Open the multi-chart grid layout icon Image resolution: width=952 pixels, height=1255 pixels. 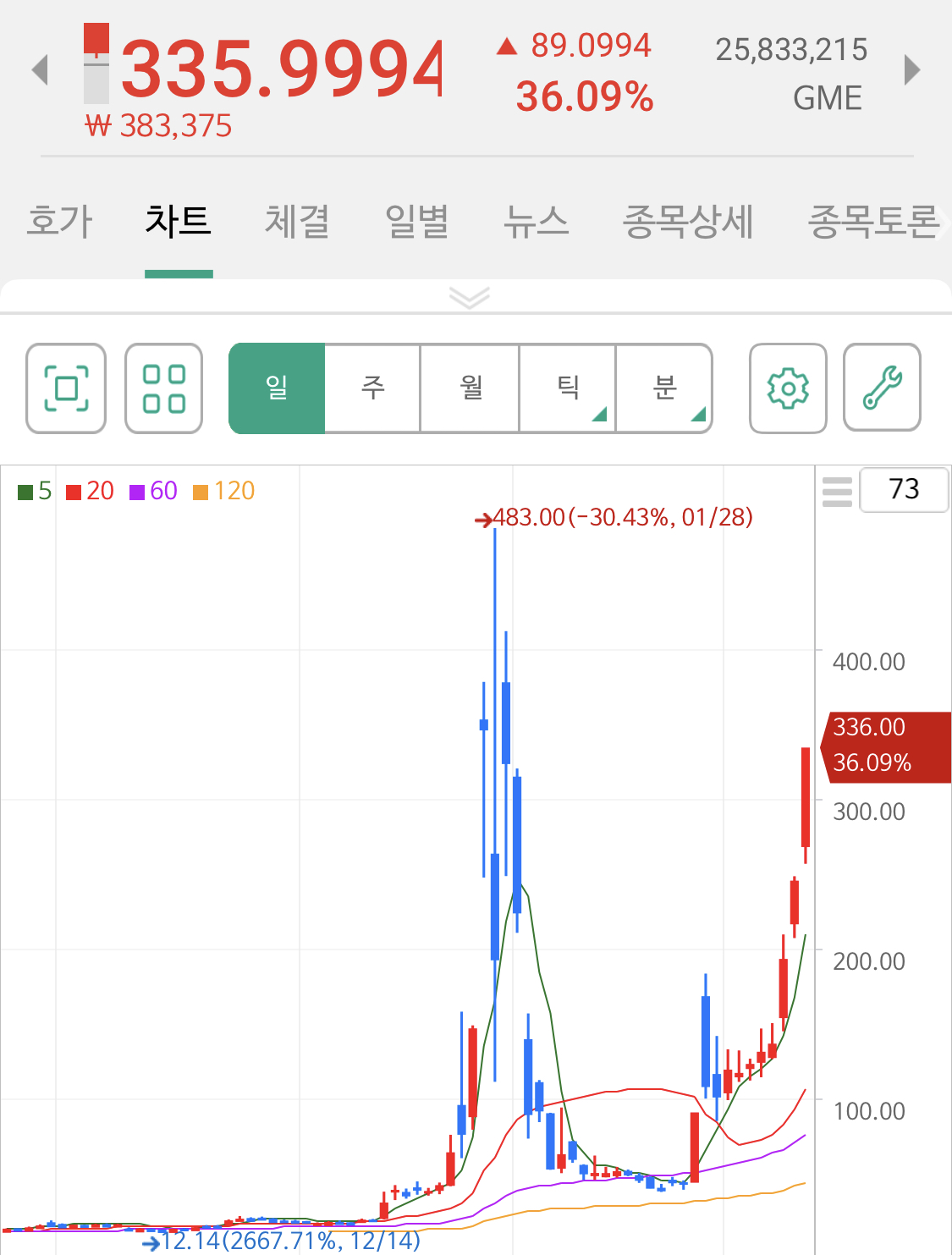tap(163, 388)
